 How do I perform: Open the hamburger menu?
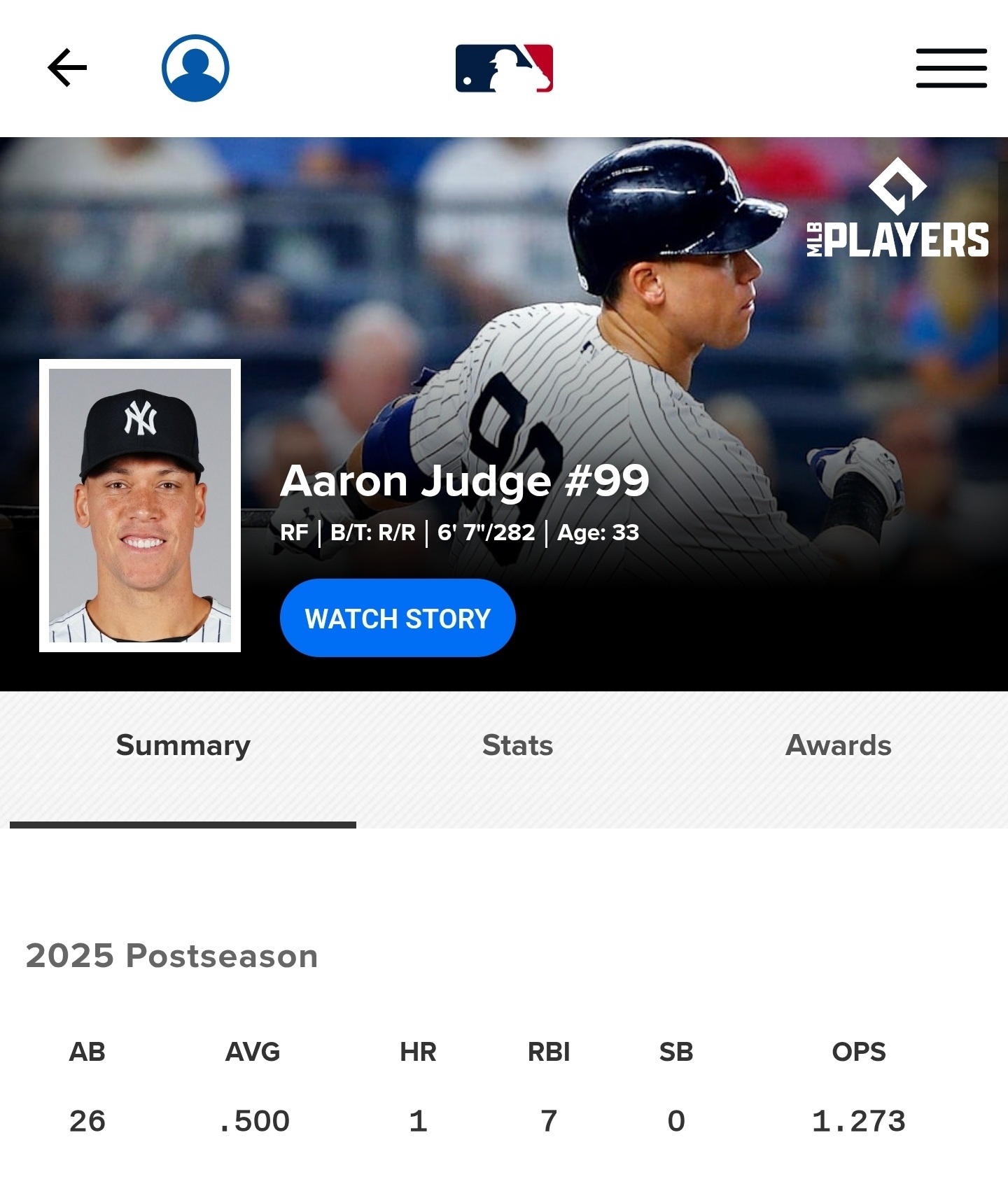tap(951, 68)
